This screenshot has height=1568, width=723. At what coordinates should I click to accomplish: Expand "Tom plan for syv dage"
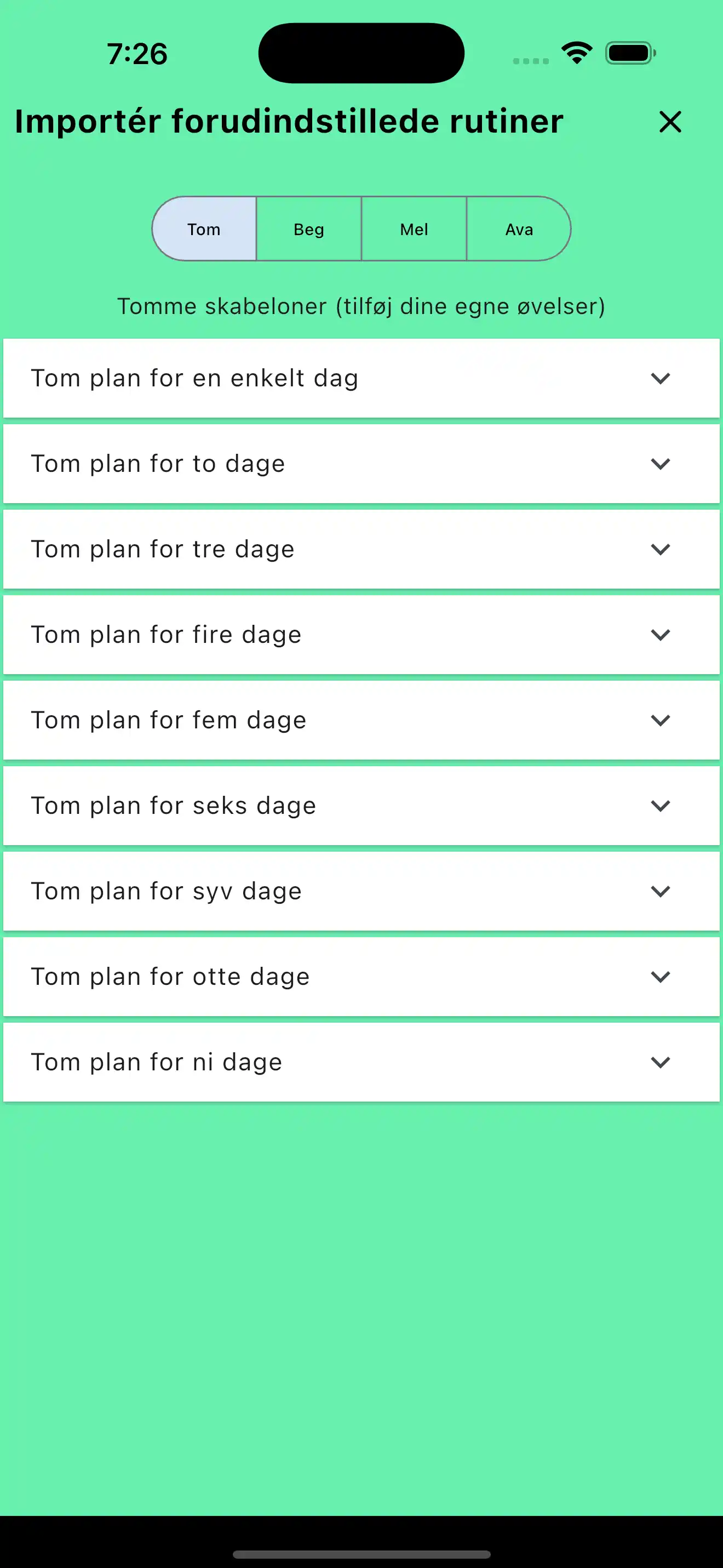coord(661,891)
